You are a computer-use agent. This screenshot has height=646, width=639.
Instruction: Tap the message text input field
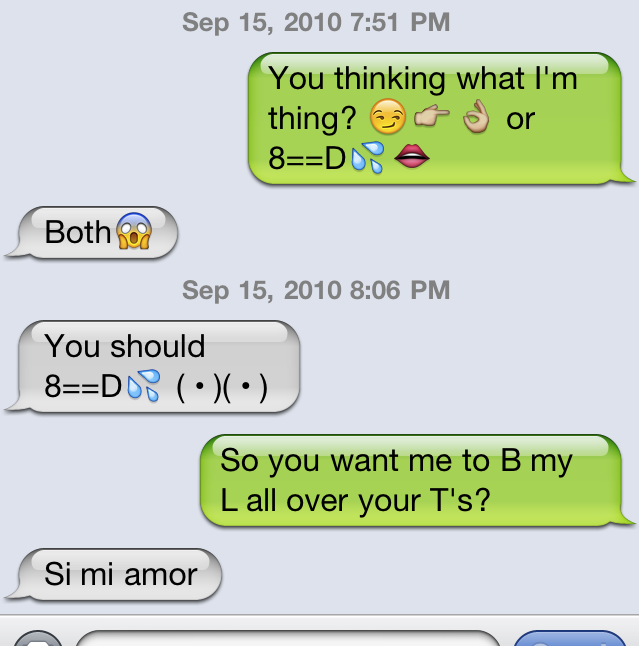(x=288, y=638)
